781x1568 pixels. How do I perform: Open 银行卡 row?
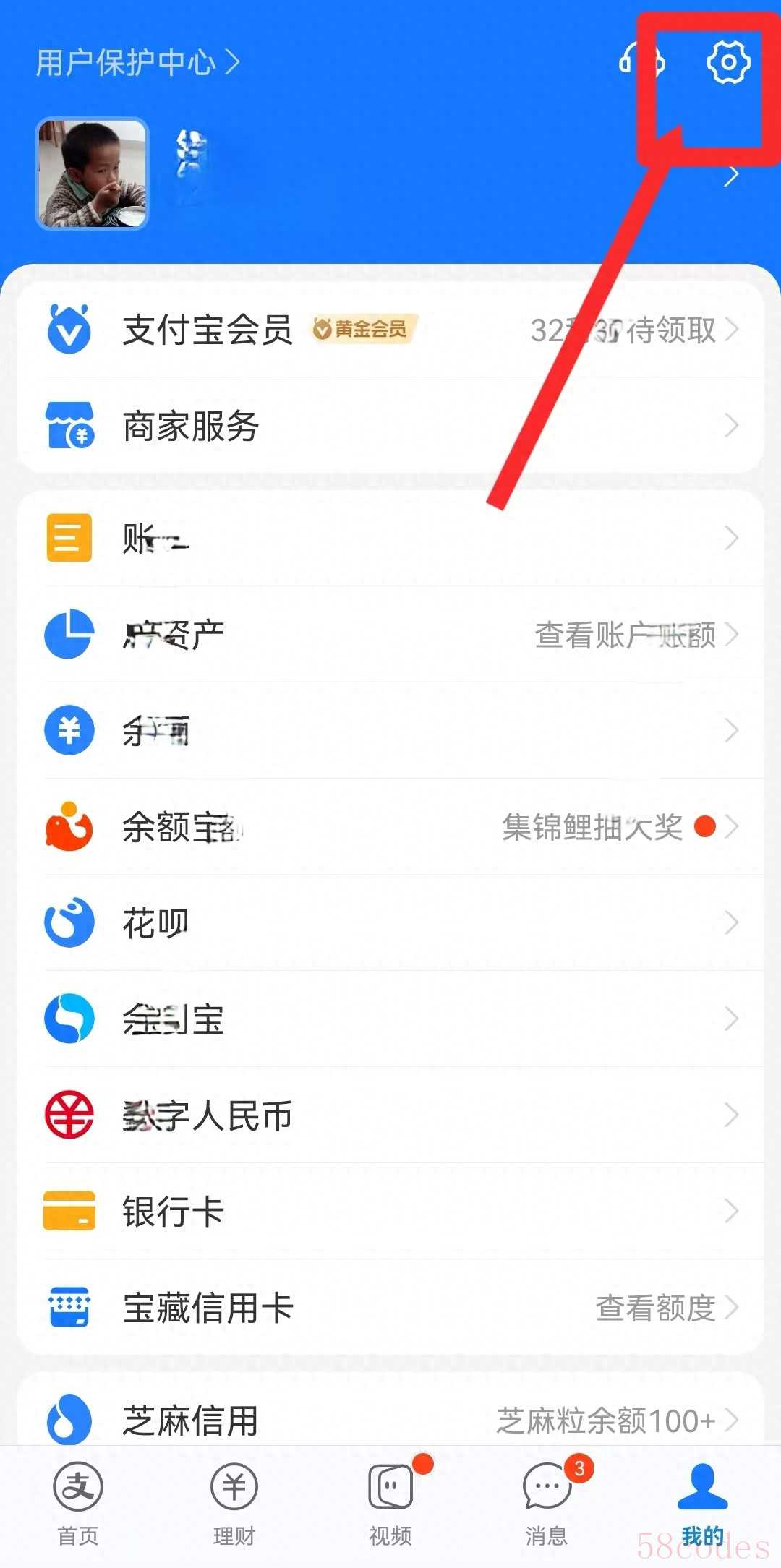click(x=390, y=1212)
